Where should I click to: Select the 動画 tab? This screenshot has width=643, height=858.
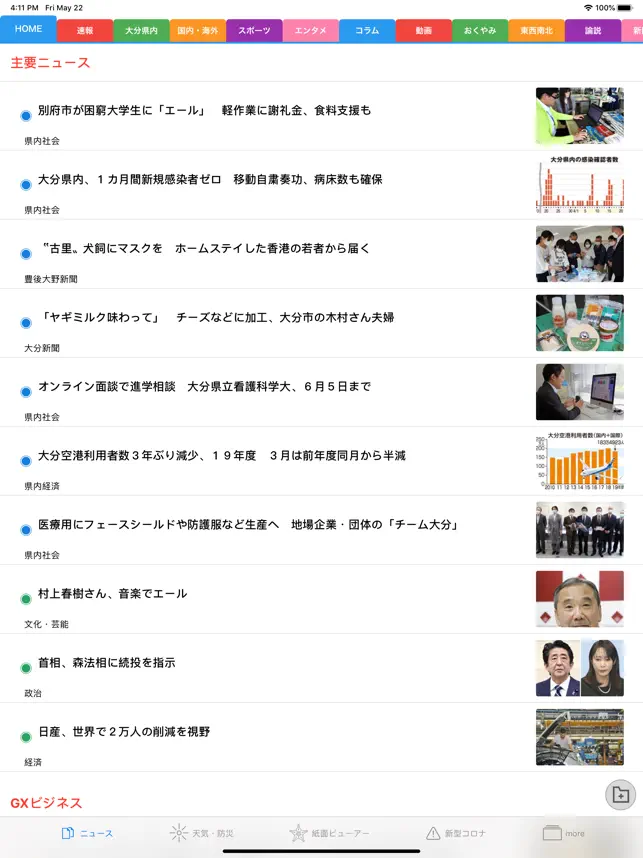pyautogui.click(x=423, y=31)
